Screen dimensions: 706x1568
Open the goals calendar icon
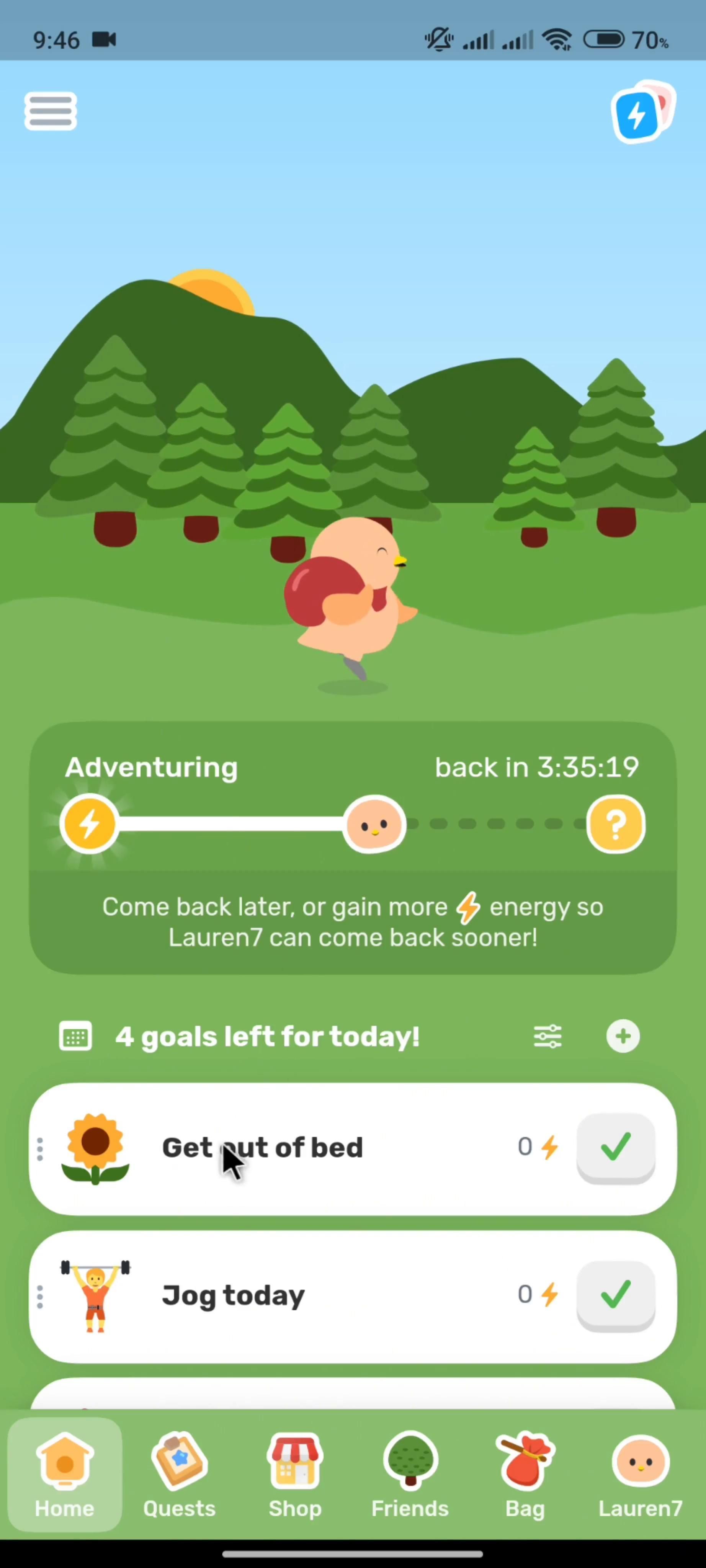(x=75, y=1036)
